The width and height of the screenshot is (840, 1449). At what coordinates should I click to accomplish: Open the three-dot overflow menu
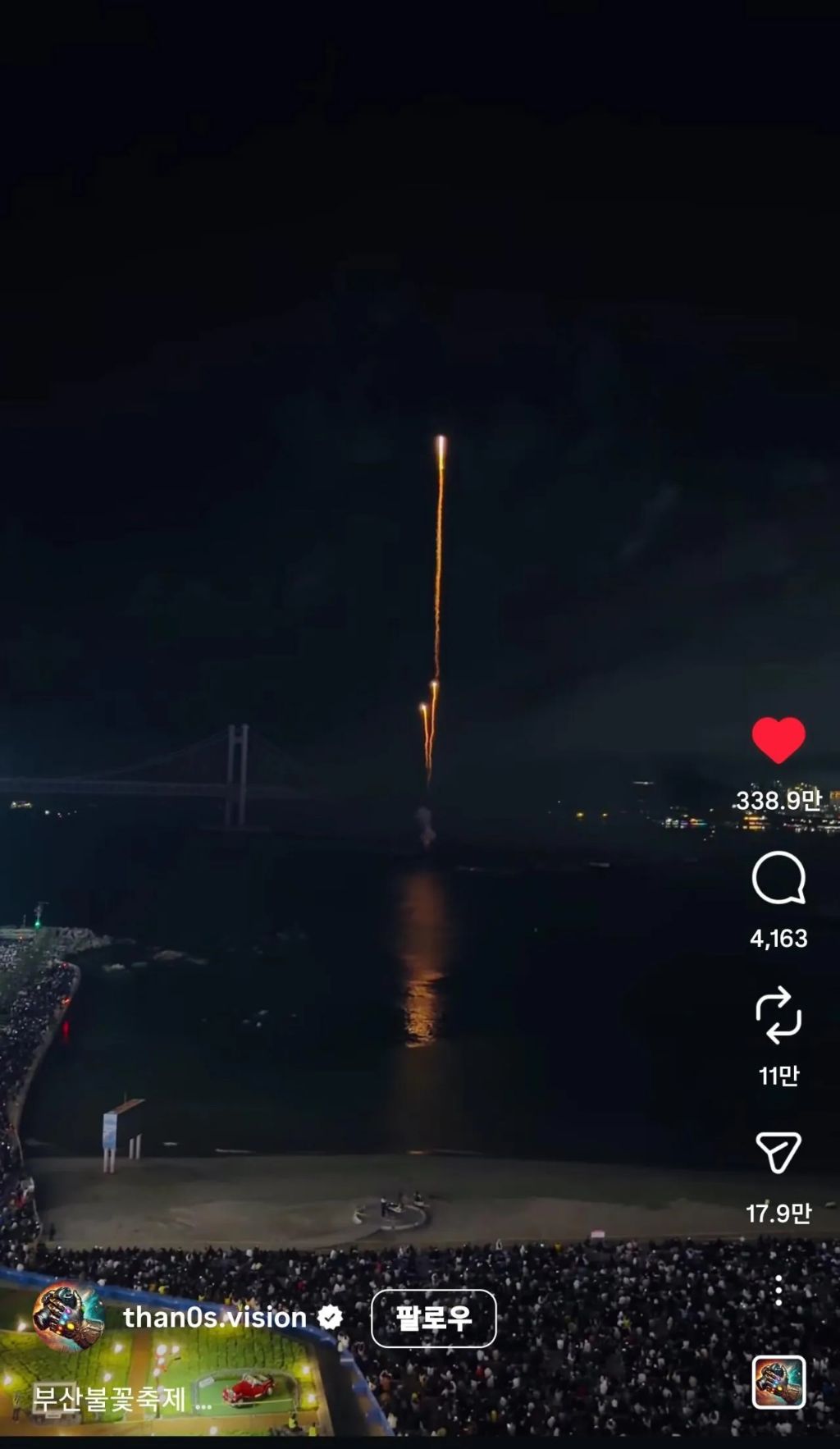point(778,1291)
